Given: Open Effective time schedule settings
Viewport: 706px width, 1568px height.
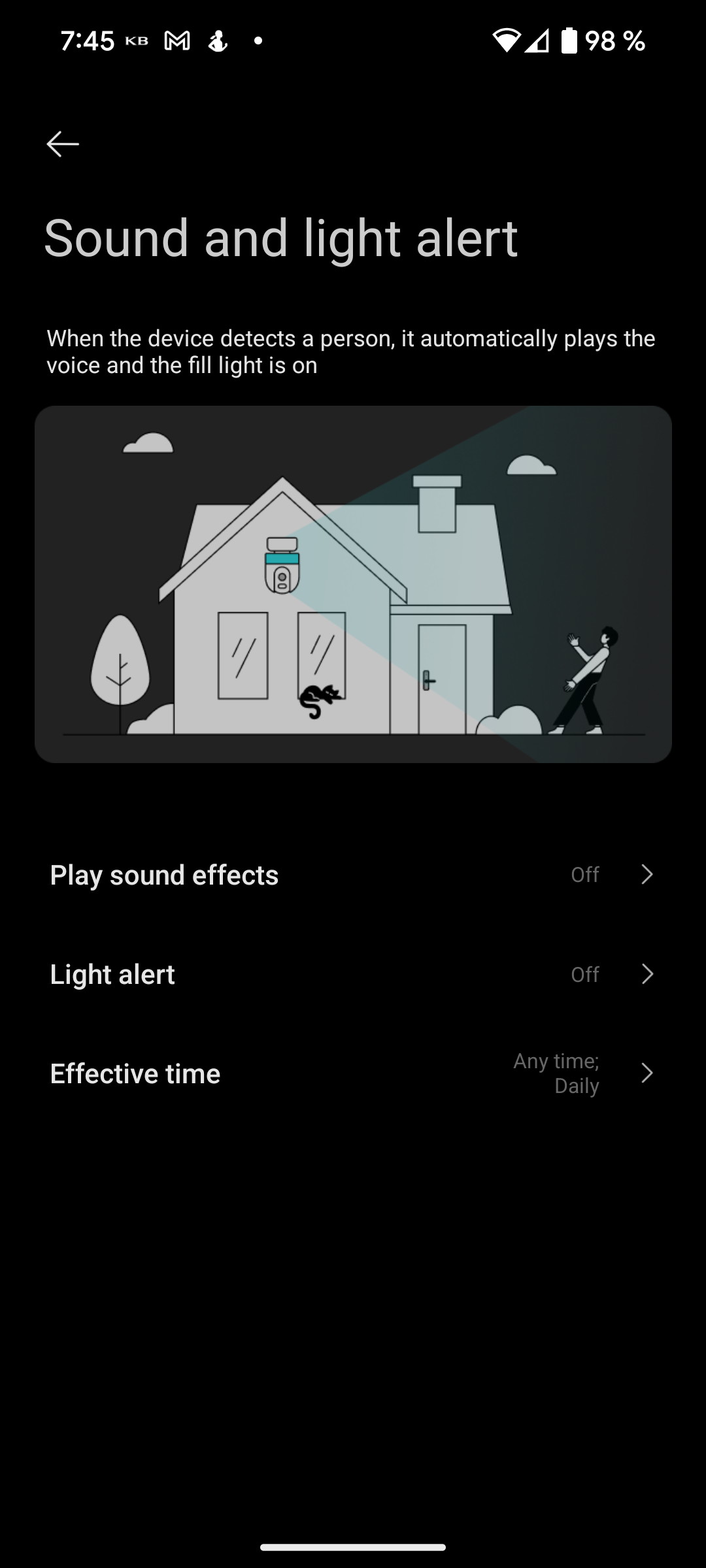Looking at the screenshot, I should (x=353, y=1073).
